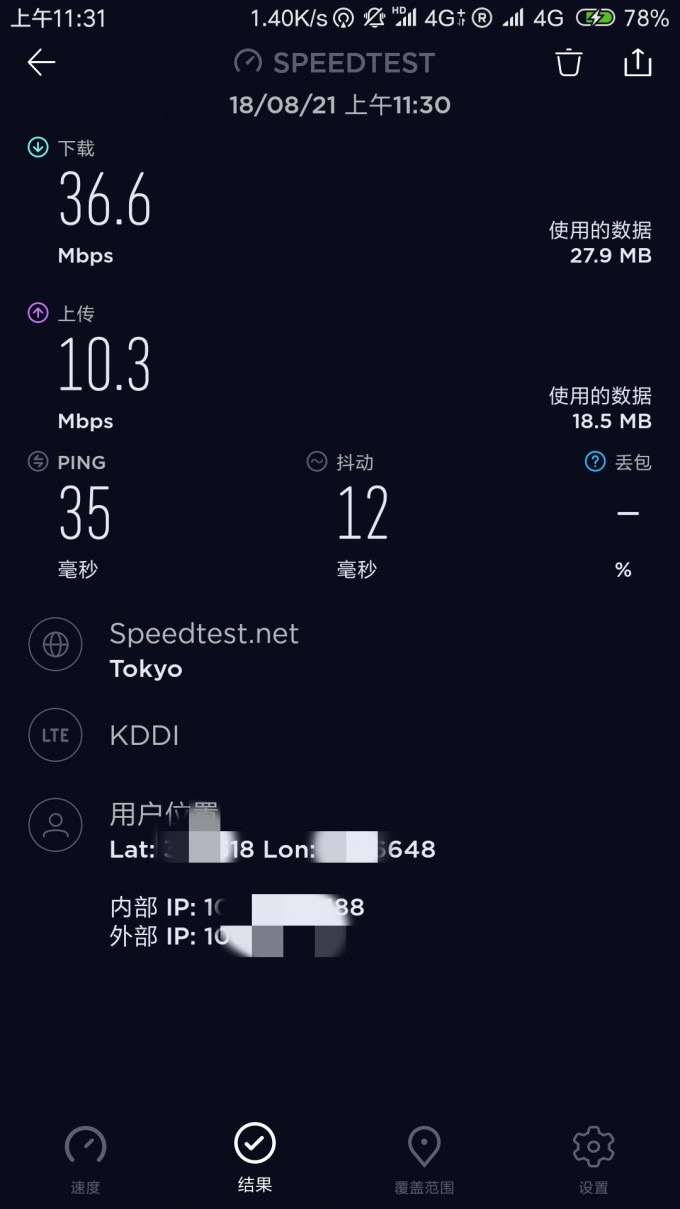Open the 覆盖范围 coverage tab
680x1209 pixels.
coord(424,1158)
